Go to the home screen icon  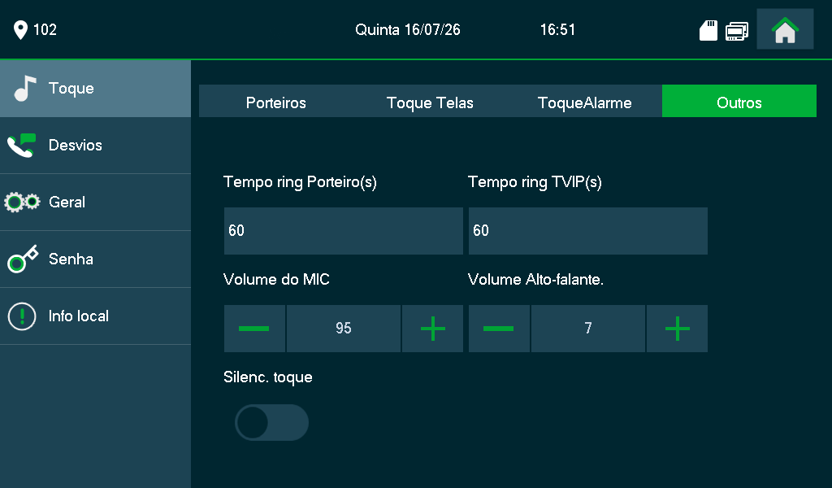pos(785,29)
